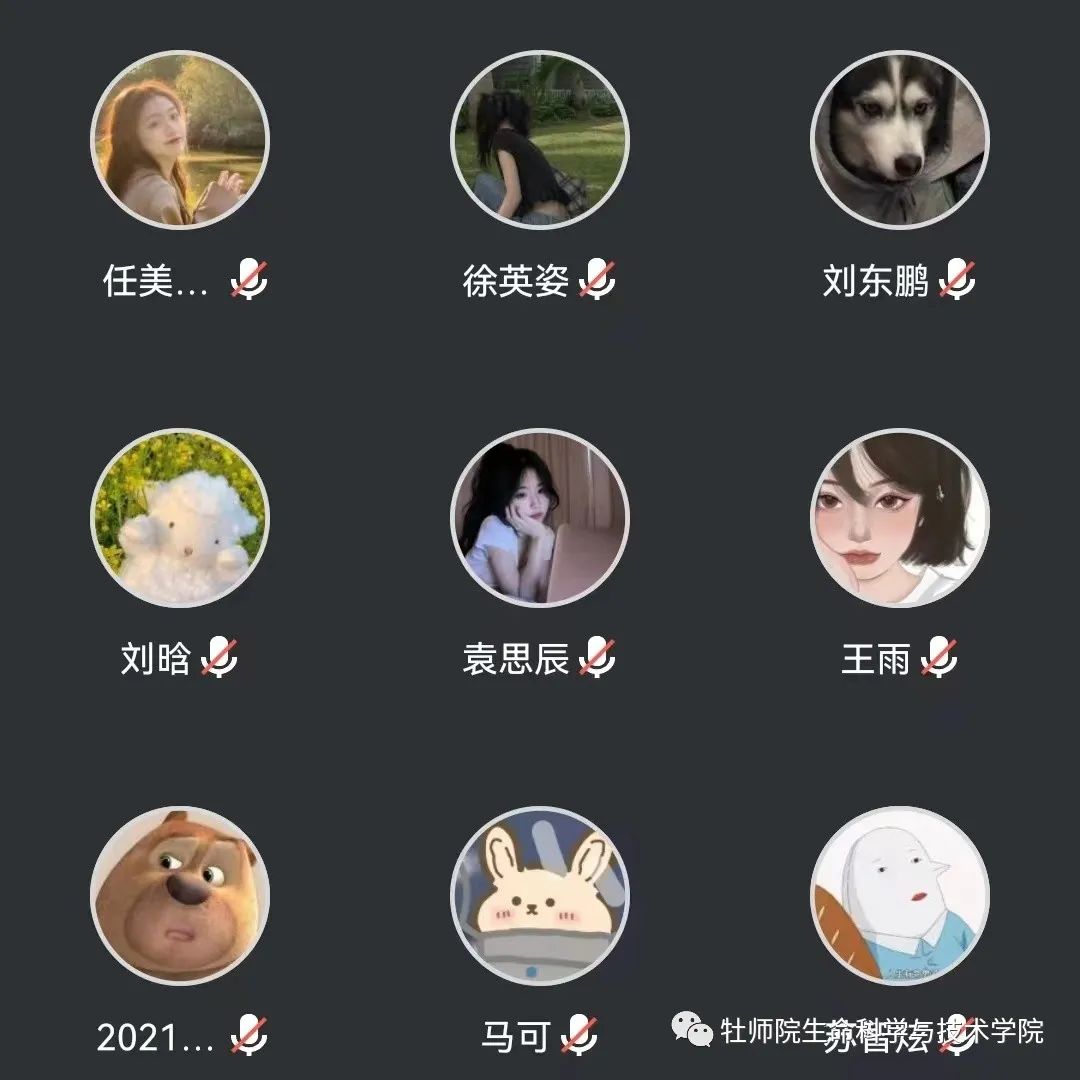This screenshot has width=1080, height=1080.
Task: Tap participant 刘晗's avatar
Action: [x=180, y=518]
